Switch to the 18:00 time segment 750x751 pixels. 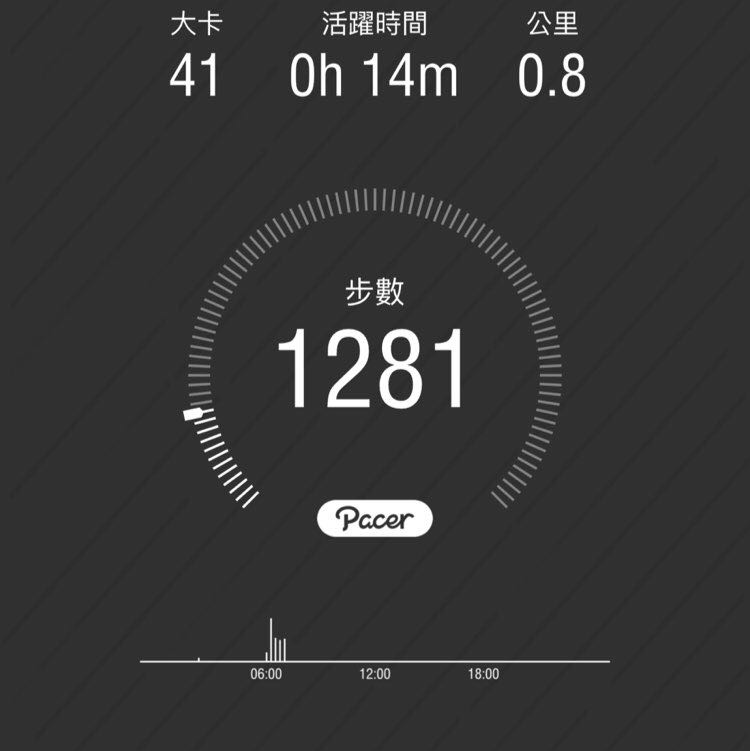[x=483, y=676]
